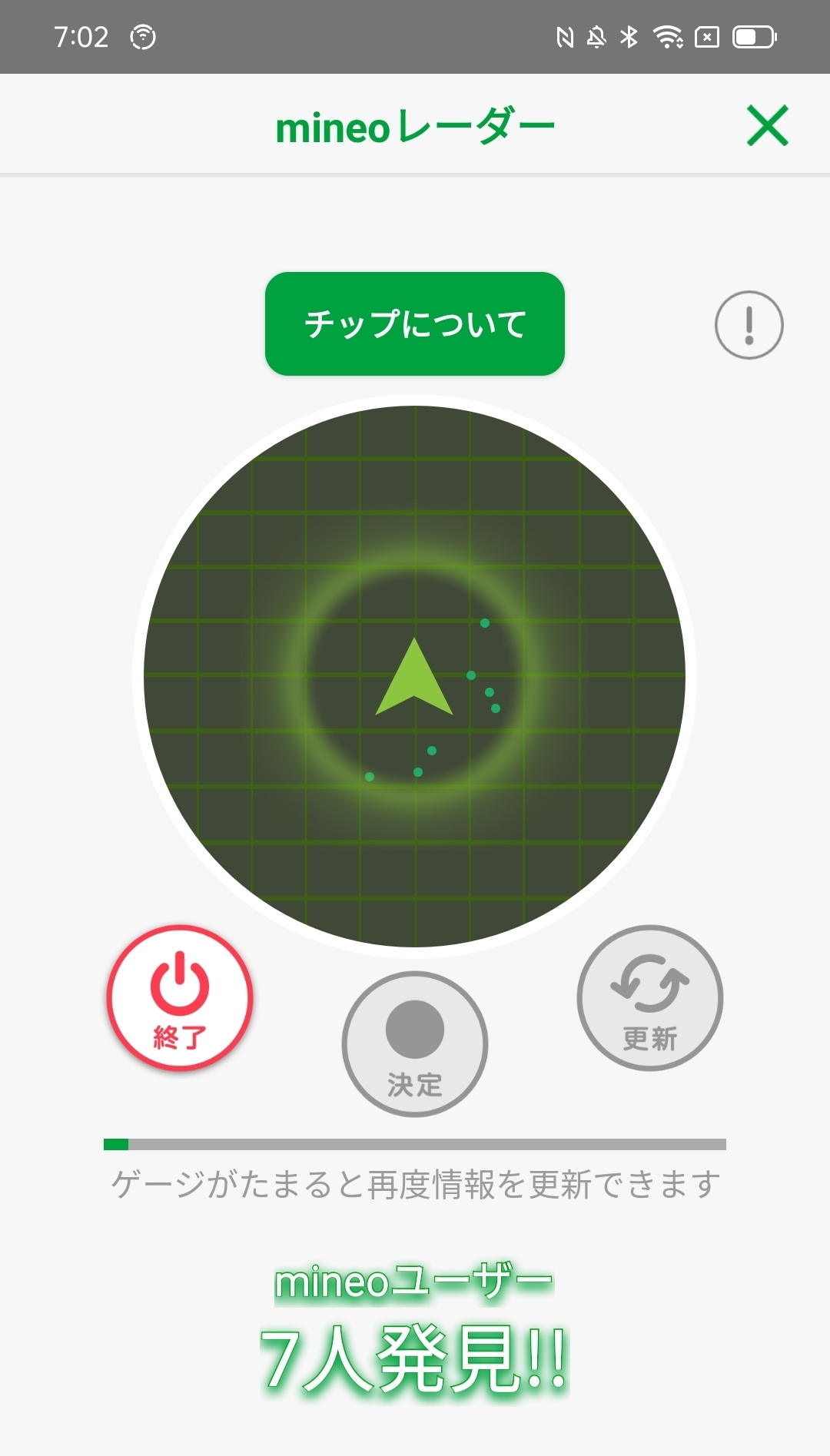
Task: Open the チップについて info button
Action: pos(415,323)
